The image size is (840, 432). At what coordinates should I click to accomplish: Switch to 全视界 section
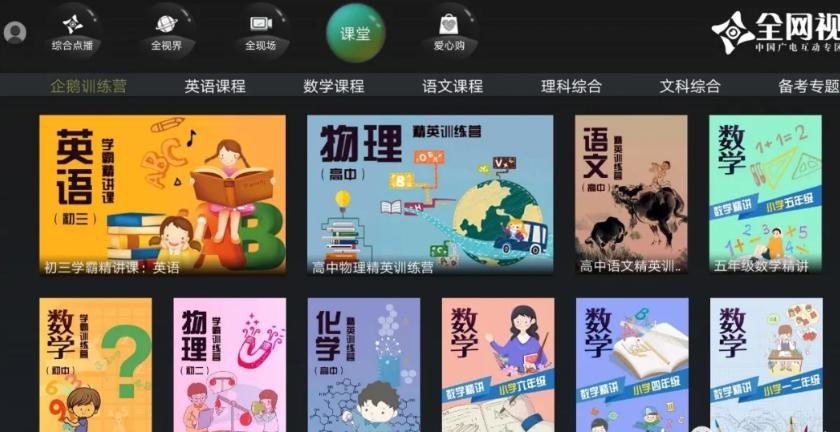point(167,31)
